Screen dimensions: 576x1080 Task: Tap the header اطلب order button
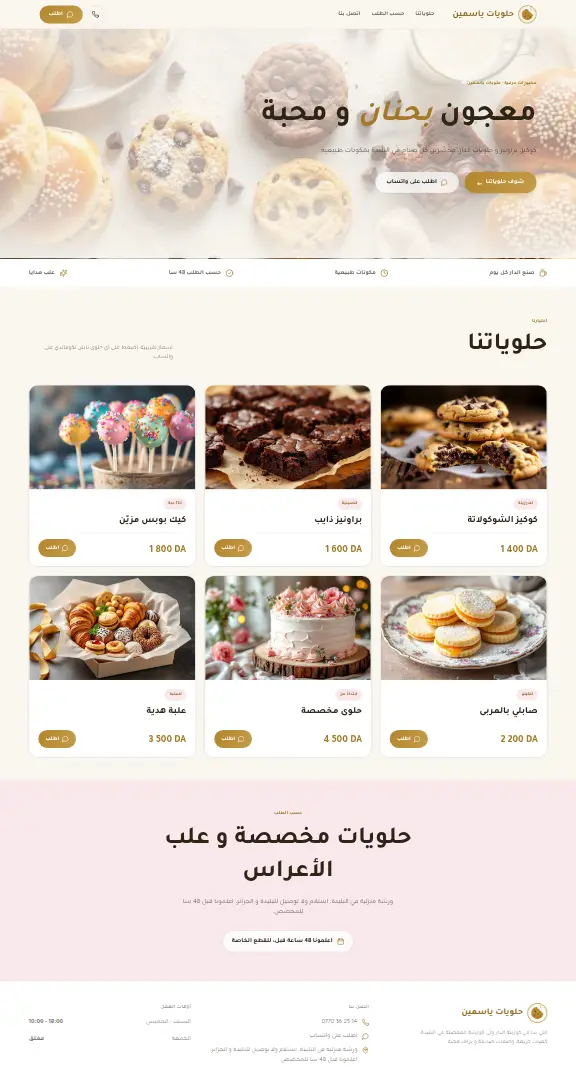click(x=61, y=14)
